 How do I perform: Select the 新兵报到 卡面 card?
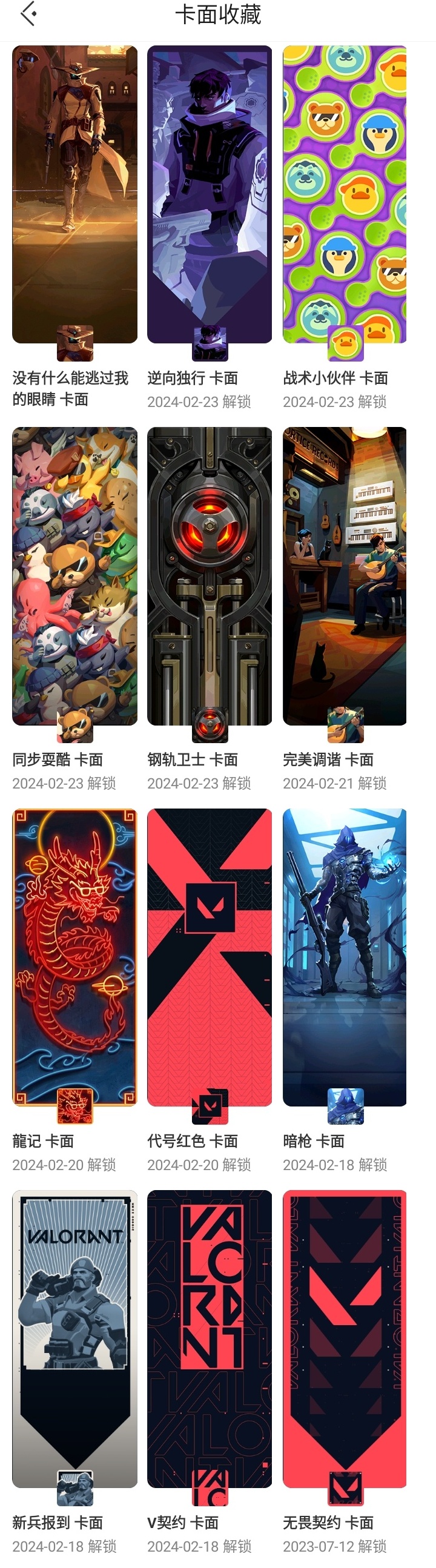coord(74,1338)
